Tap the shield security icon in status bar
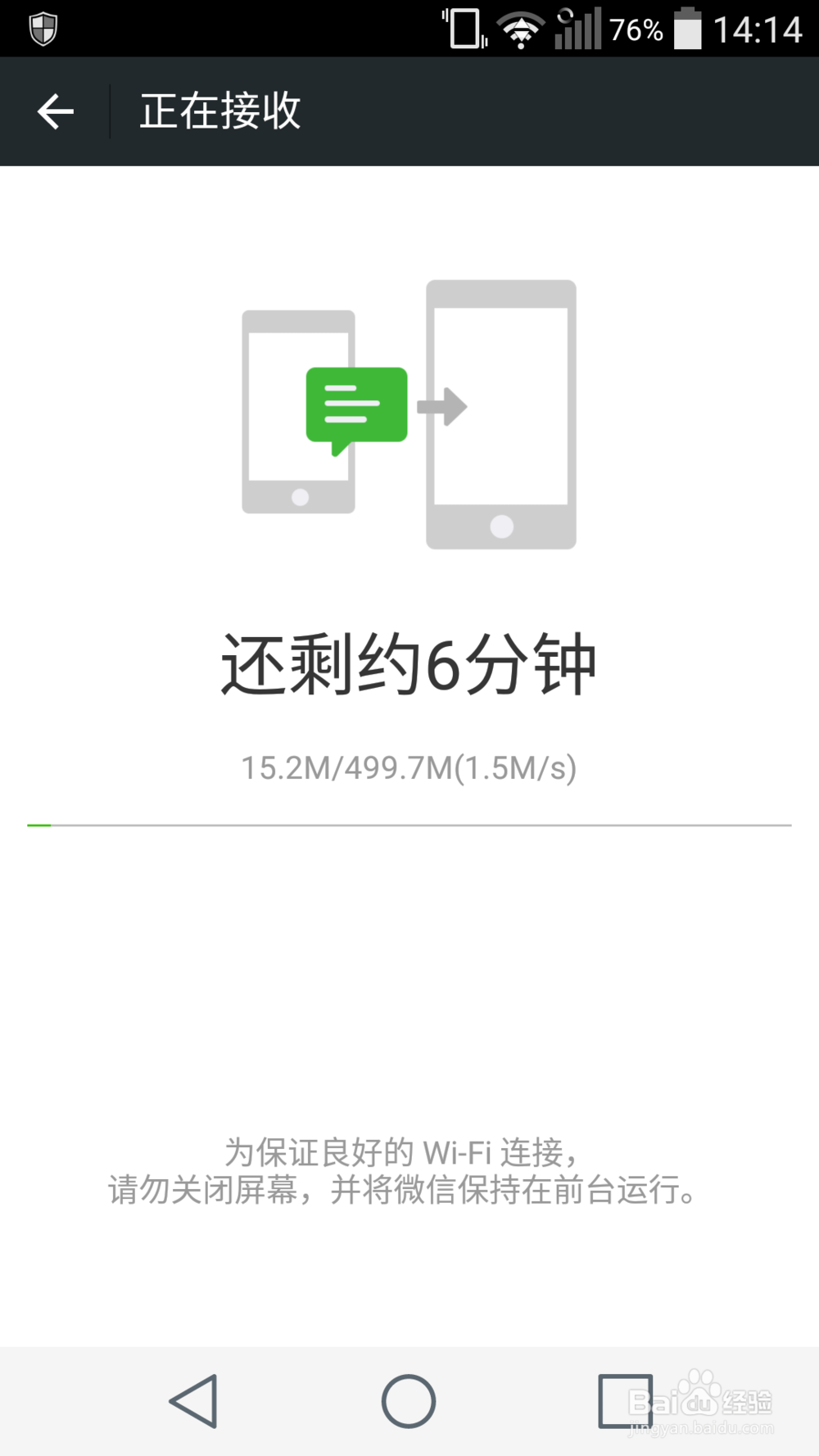This screenshot has width=819, height=1456. 41,27
